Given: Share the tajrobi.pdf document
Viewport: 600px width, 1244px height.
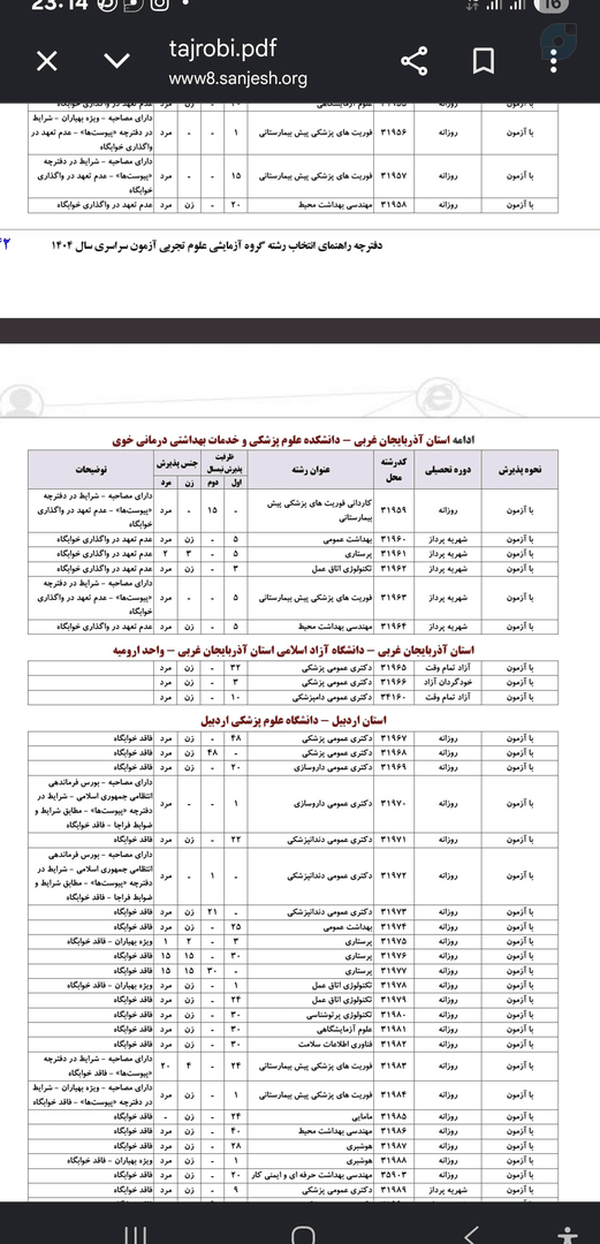Looking at the screenshot, I should click(414, 62).
